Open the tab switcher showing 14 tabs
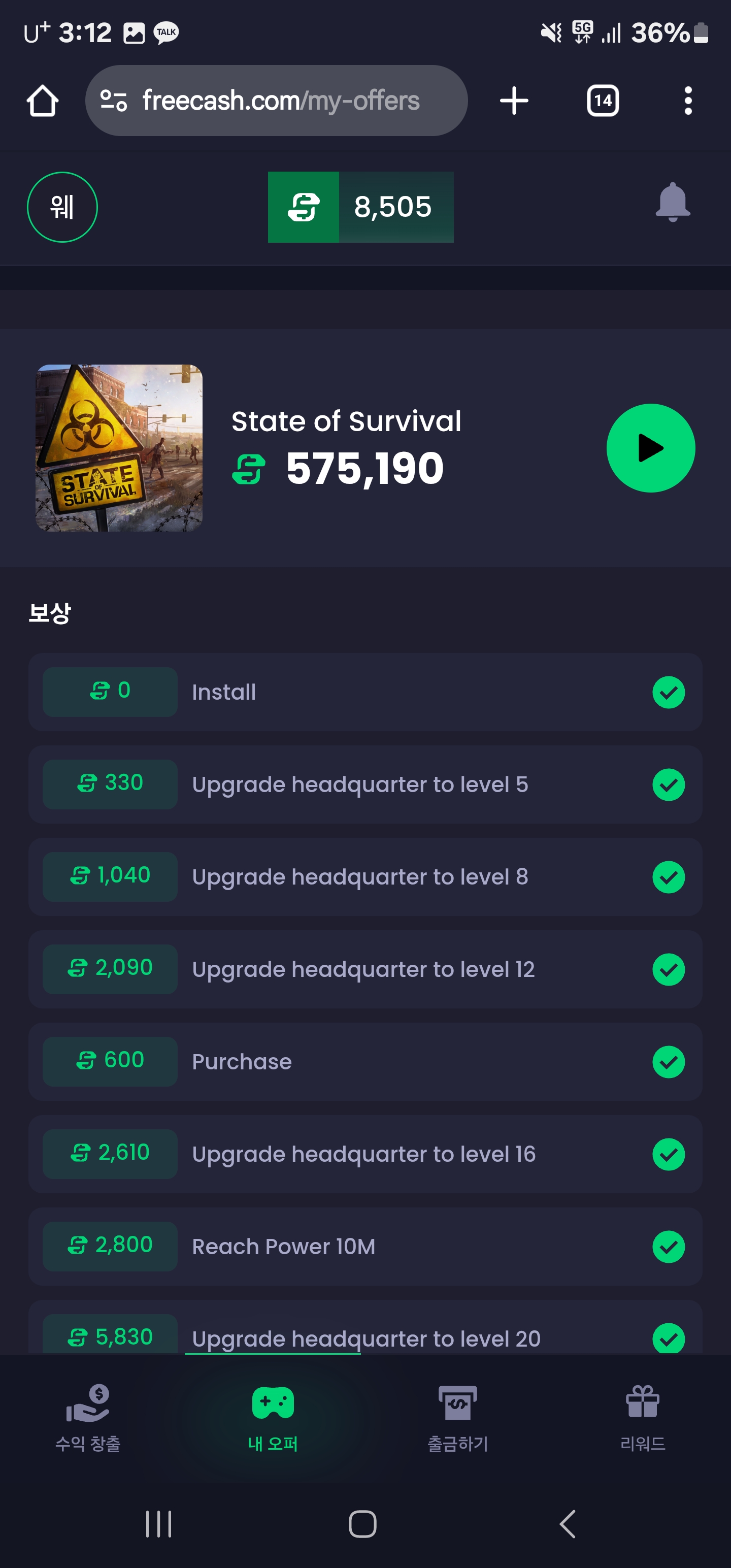This screenshot has width=731, height=1568. 602,101
